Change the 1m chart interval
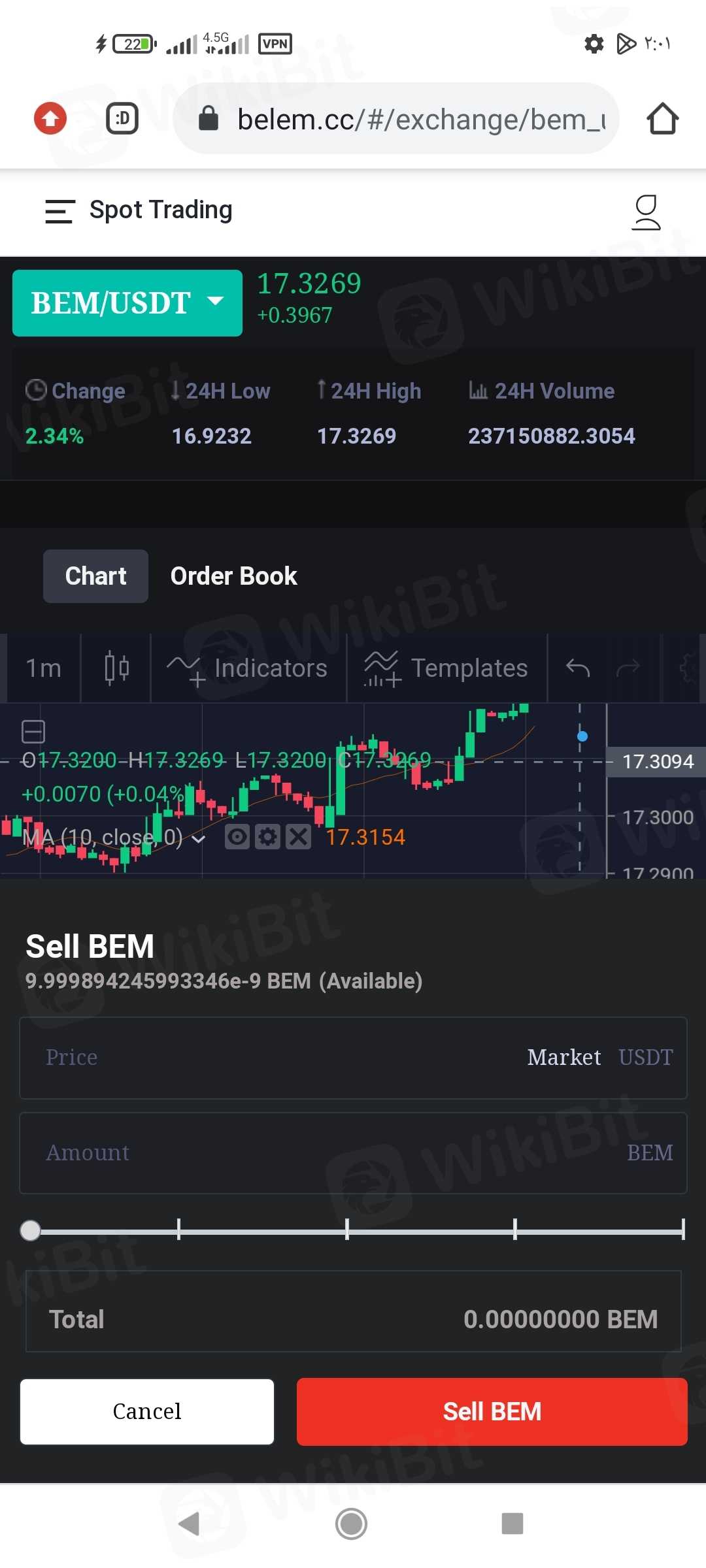This screenshot has height=1568, width=706. point(43,668)
